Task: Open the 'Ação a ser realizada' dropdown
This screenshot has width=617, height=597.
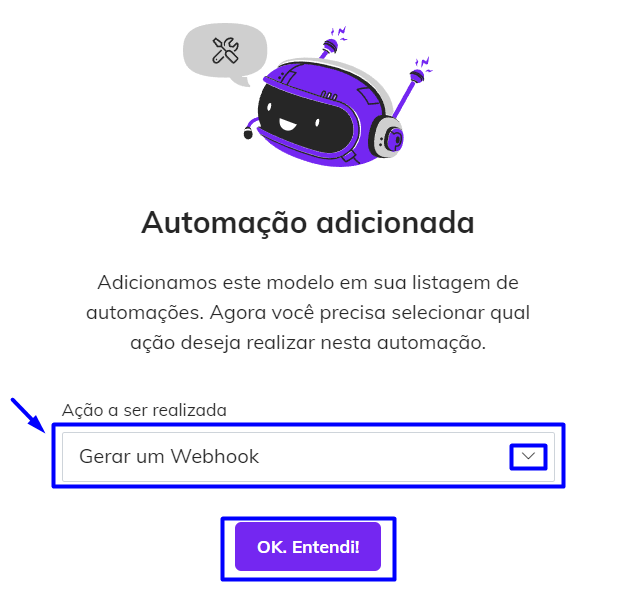Action: (x=308, y=456)
